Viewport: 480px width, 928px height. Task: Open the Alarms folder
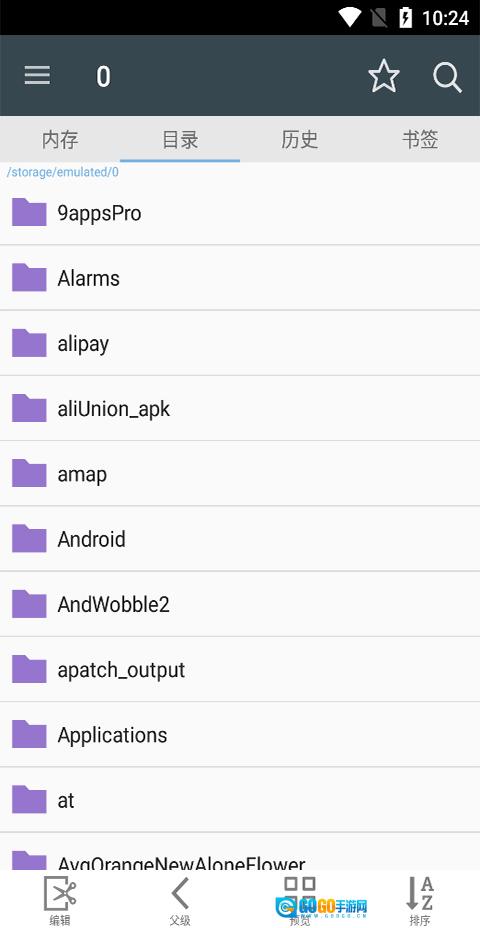pyautogui.click(x=240, y=278)
